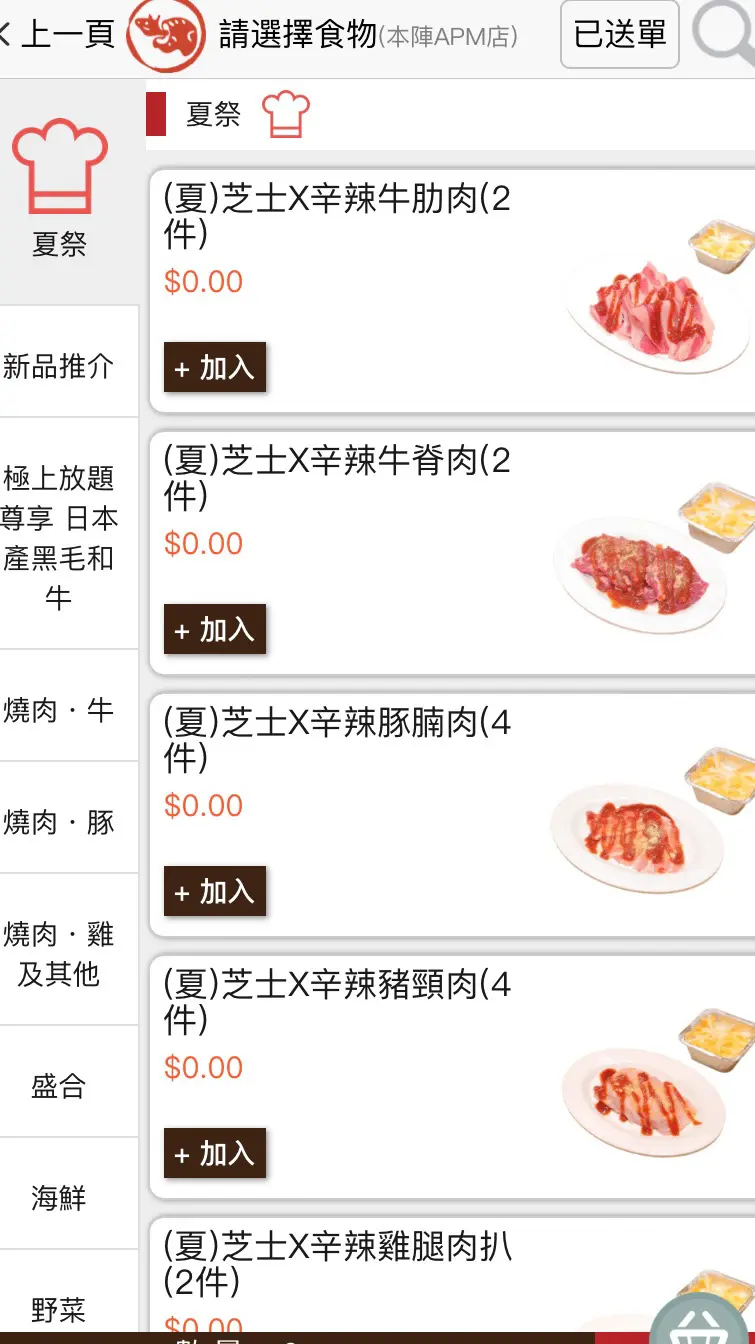Go back to 上一頁

click(x=58, y=36)
